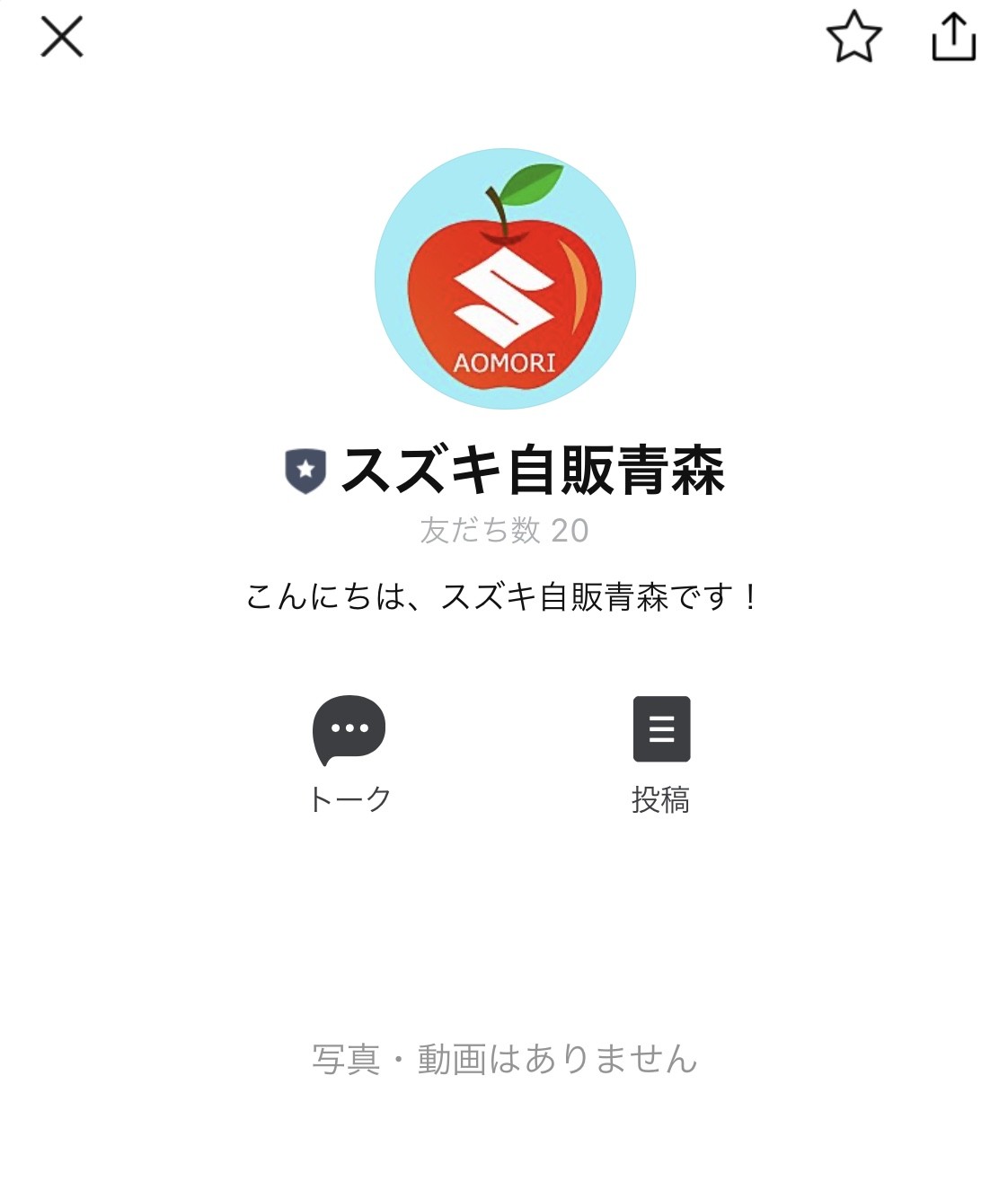
Task: Open the apple profile picture
Action: tap(505, 278)
